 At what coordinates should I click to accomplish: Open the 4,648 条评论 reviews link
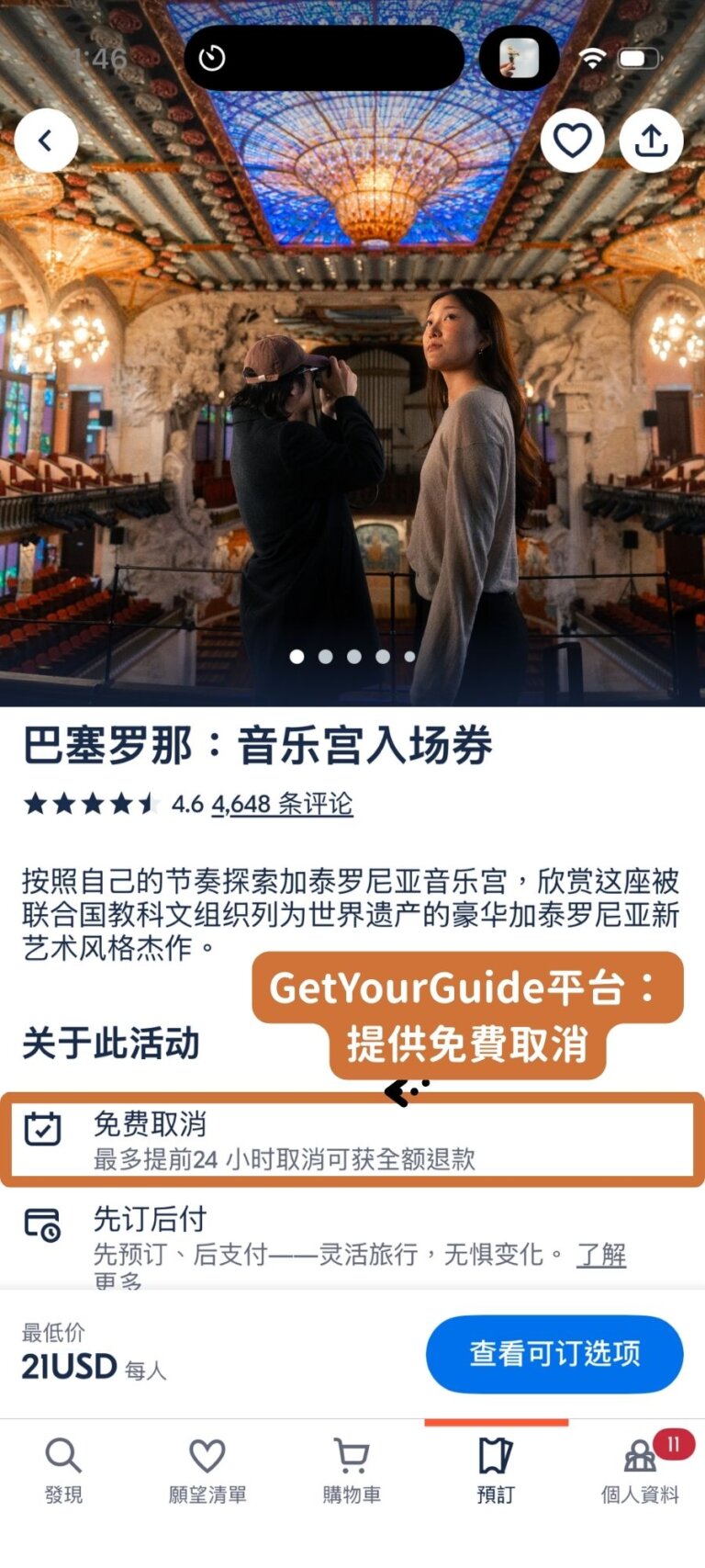click(282, 805)
